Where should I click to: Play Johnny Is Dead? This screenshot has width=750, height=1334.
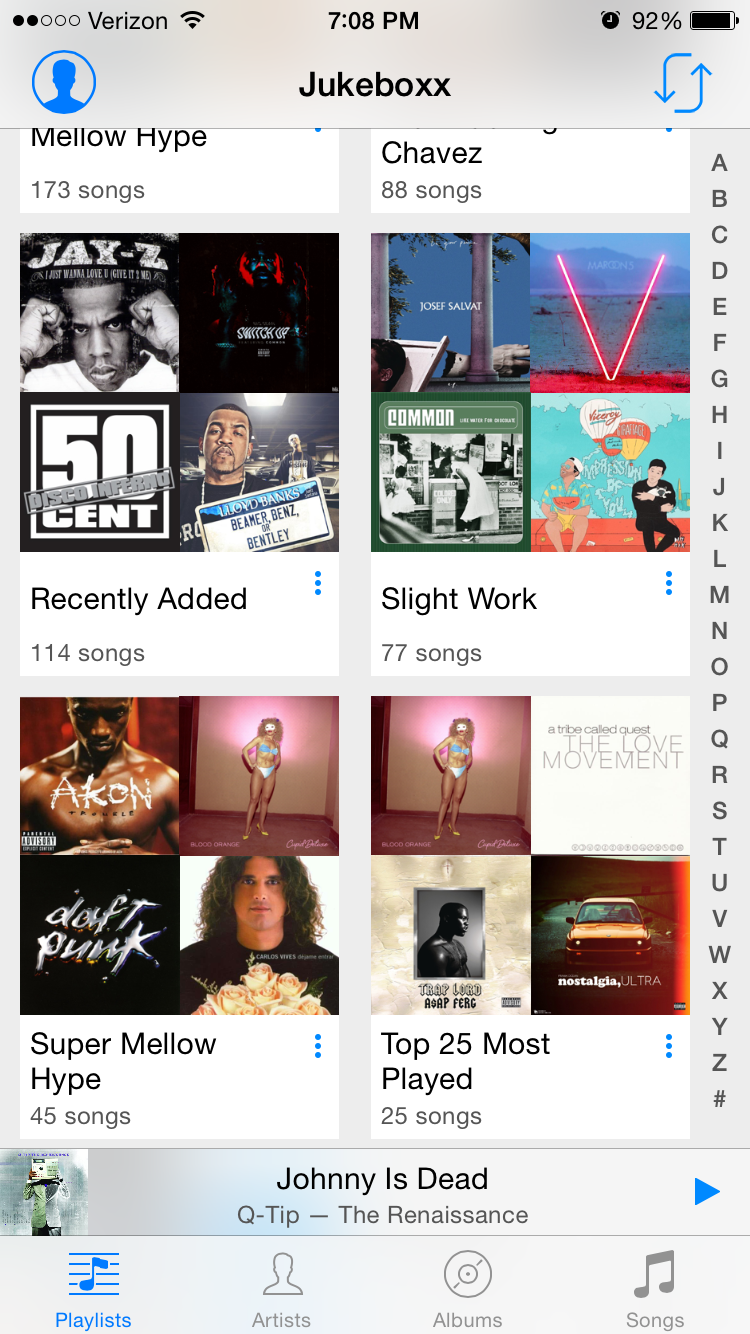(707, 1191)
